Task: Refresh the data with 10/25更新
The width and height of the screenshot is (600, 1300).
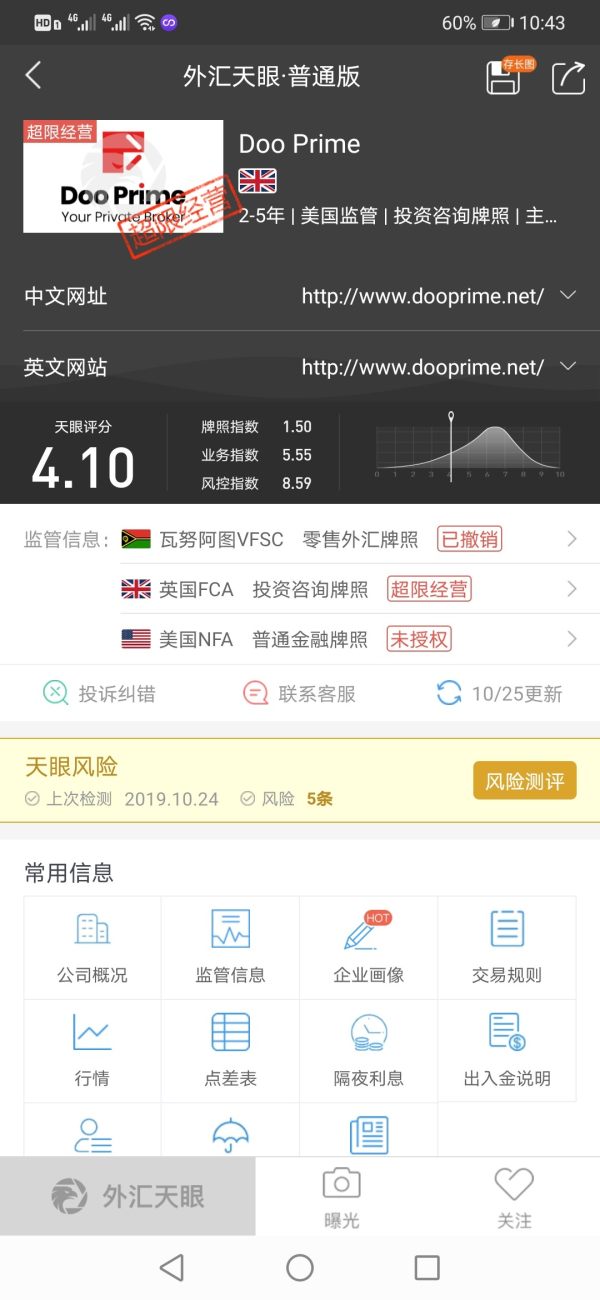Action: (x=499, y=693)
